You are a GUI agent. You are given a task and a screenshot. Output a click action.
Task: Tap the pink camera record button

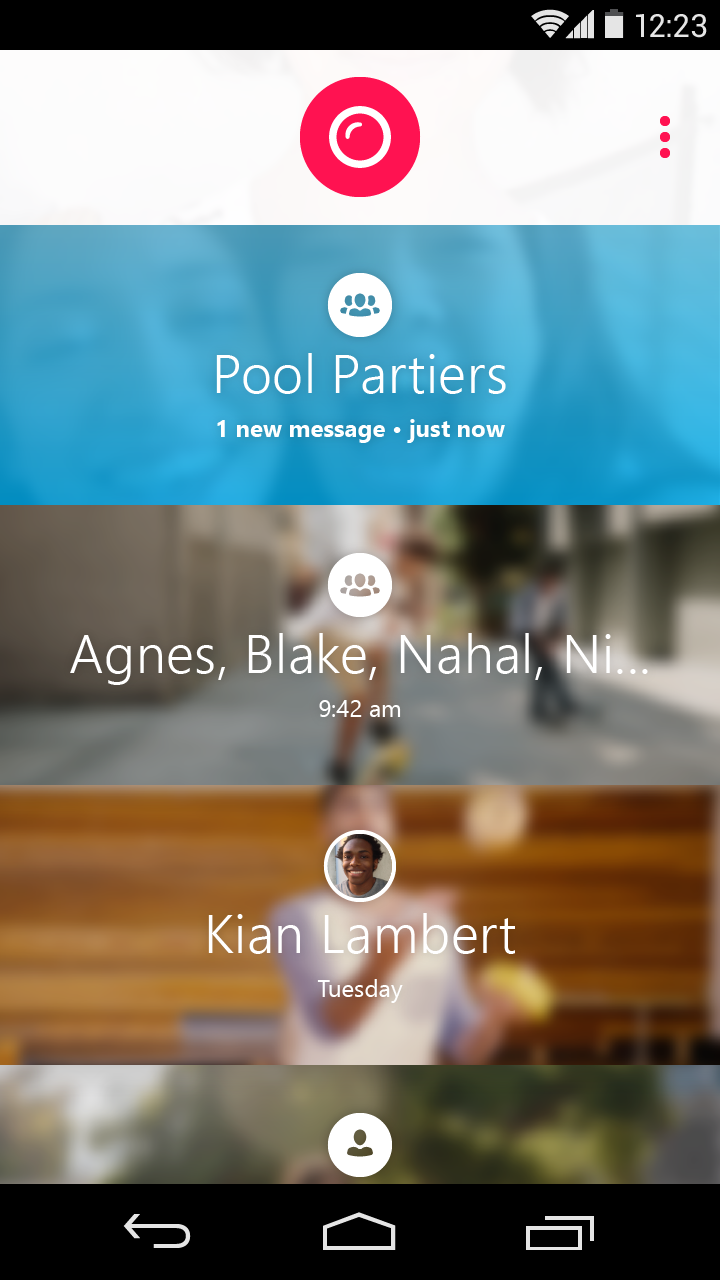click(x=360, y=137)
